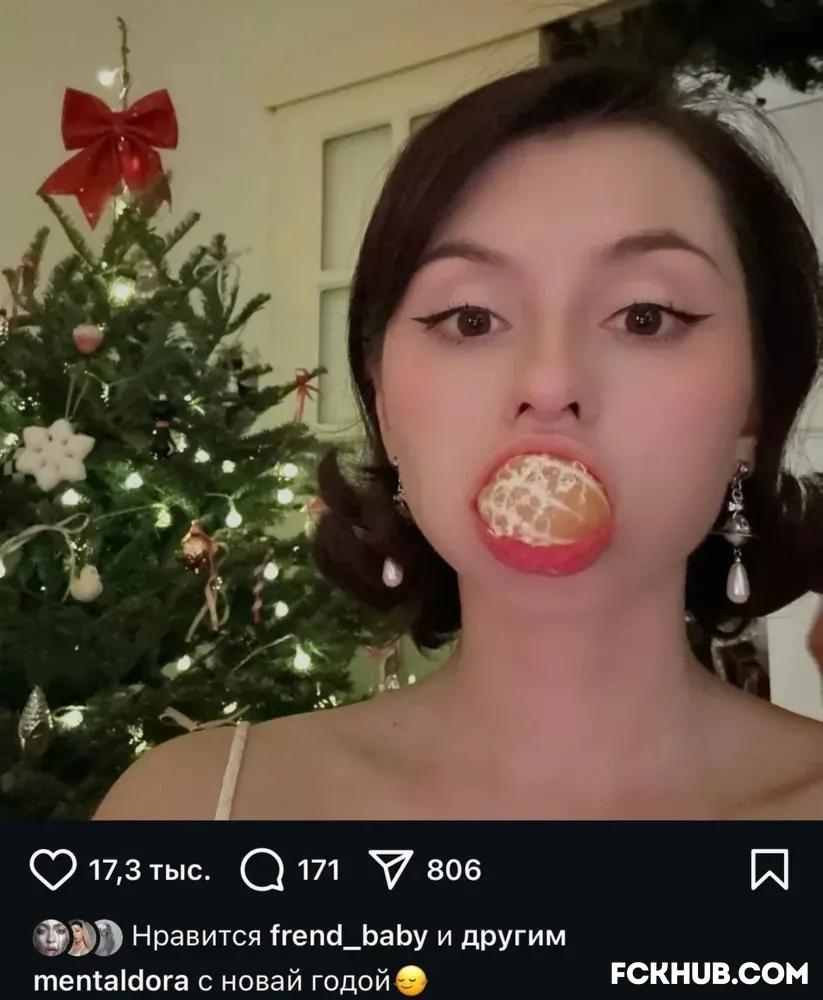
Task: Like the post by mentaldora
Action: [x=52, y=870]
